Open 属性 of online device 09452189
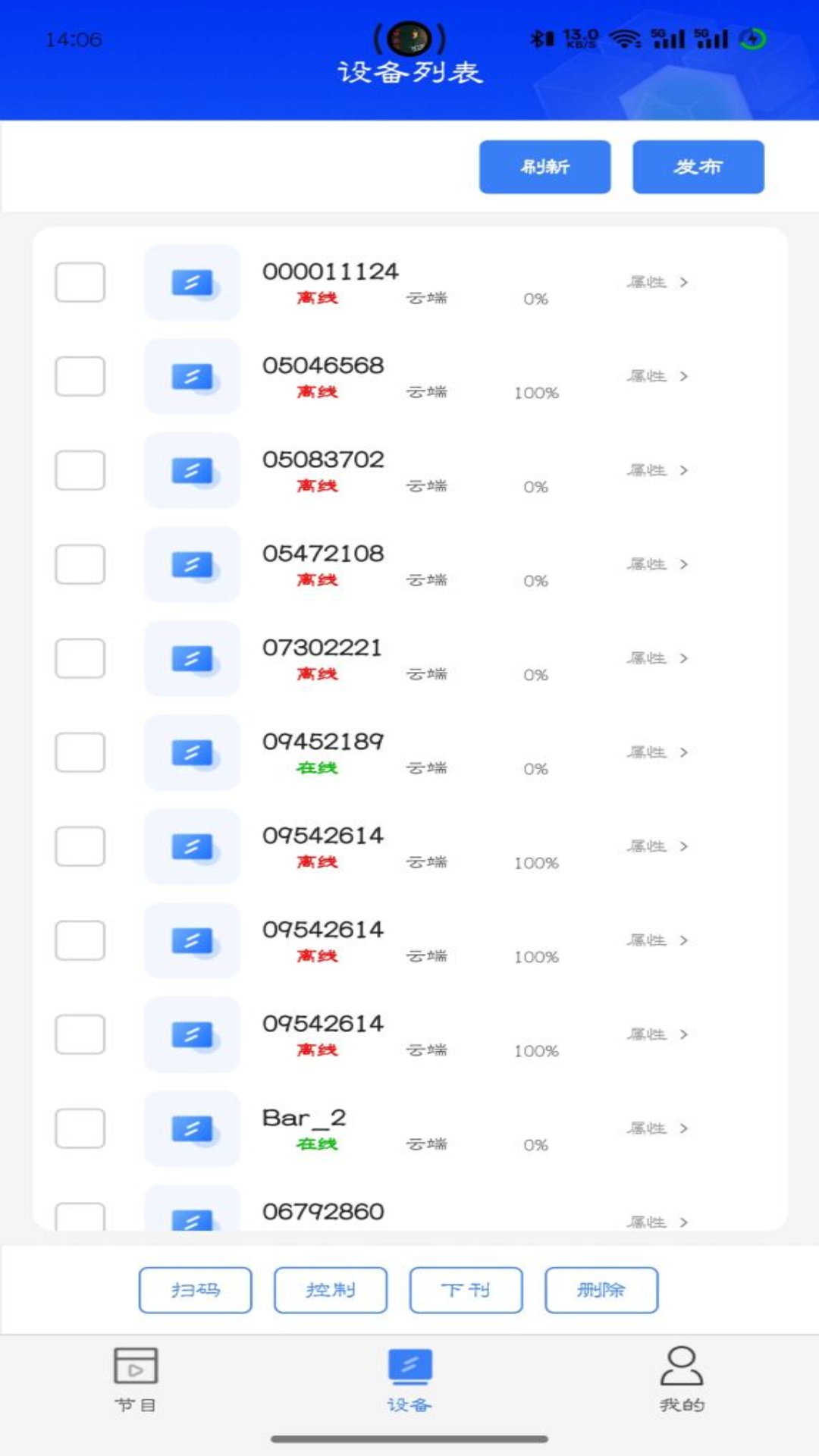 [657, 752]
